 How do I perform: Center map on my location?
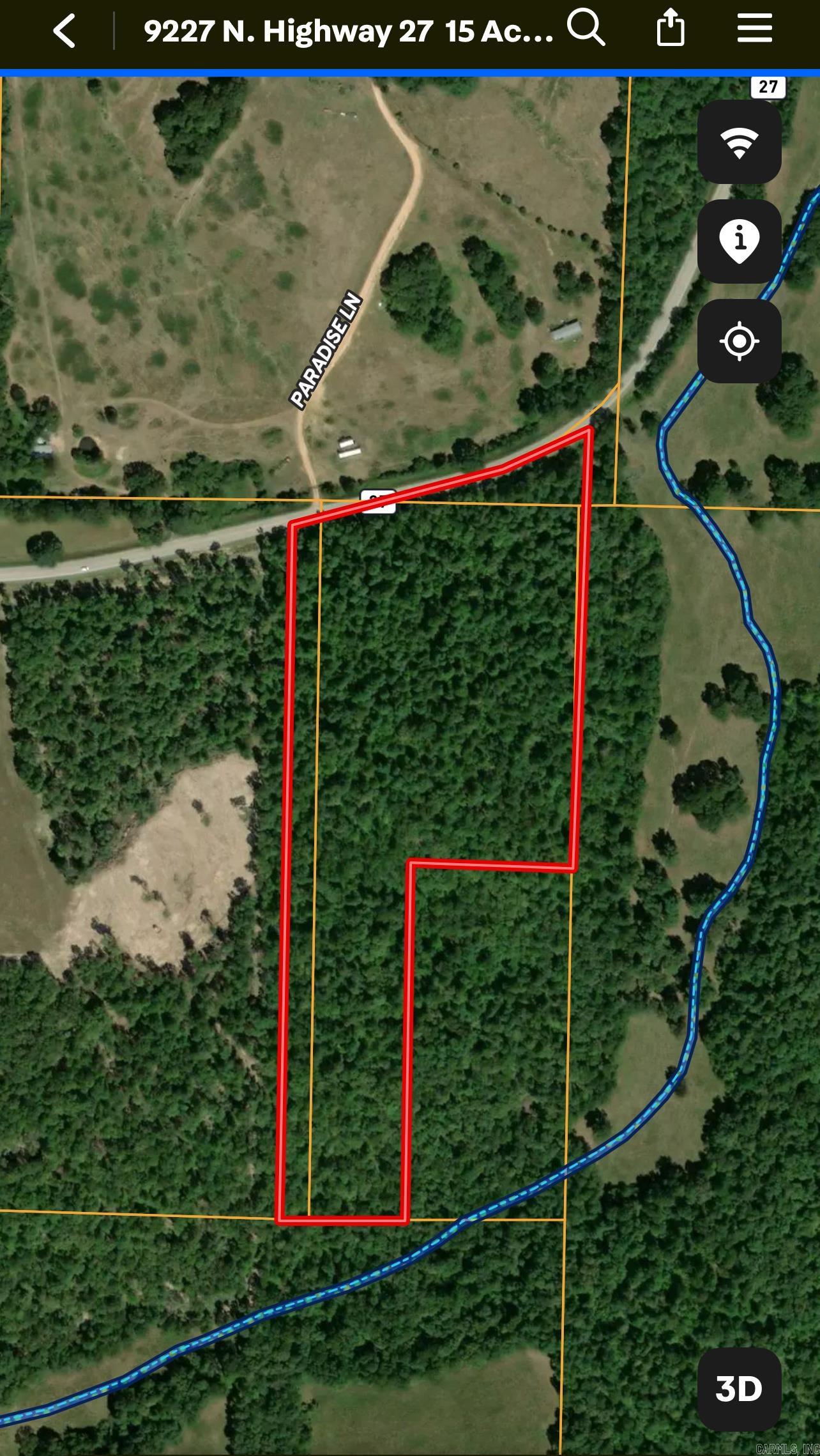pyautogui.click(x=739, y=341)
